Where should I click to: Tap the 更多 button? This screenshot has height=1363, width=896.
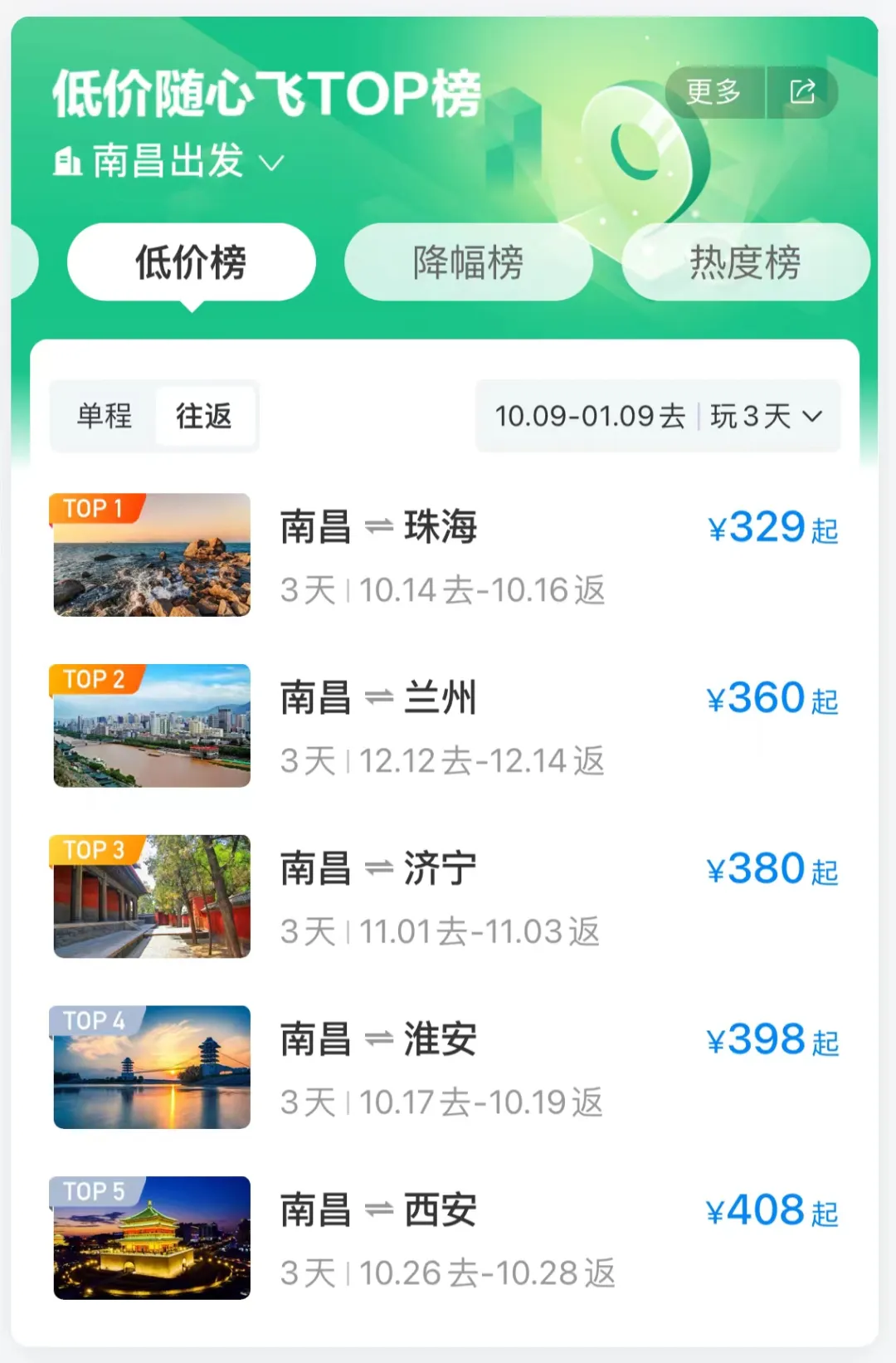coord(714,91)
